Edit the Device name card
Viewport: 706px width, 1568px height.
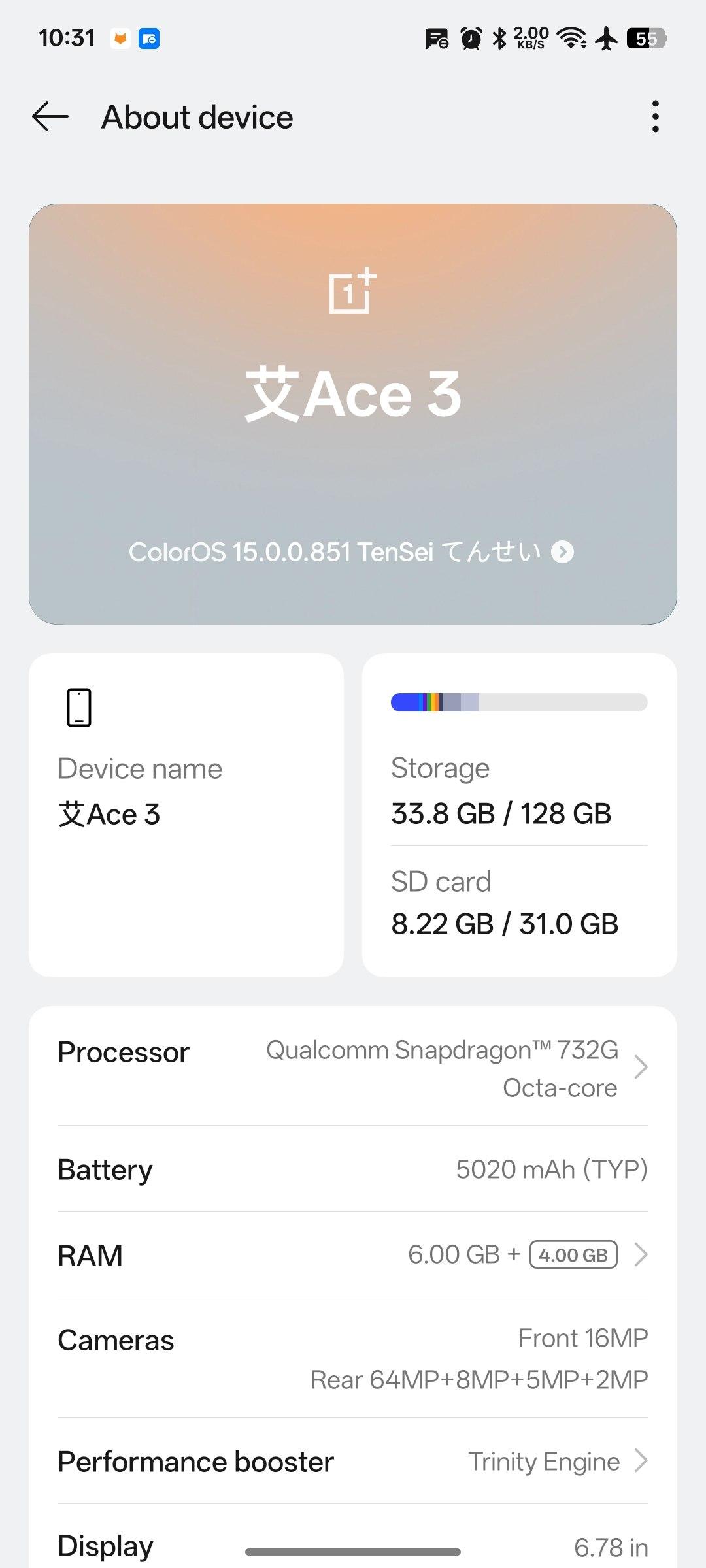coord(186,815)
